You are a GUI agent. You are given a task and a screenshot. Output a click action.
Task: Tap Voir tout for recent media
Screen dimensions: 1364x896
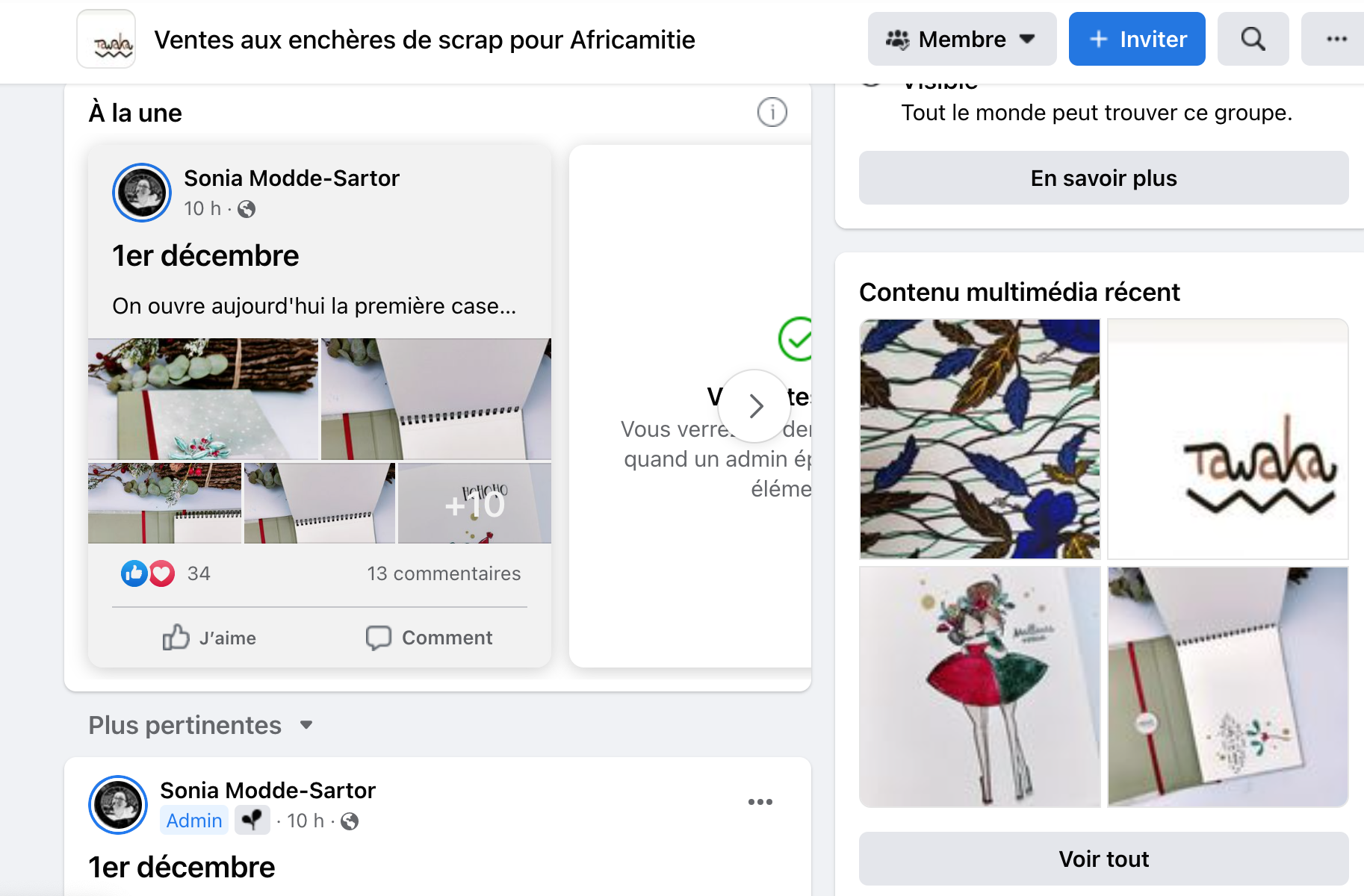[x=1103, y=859]
